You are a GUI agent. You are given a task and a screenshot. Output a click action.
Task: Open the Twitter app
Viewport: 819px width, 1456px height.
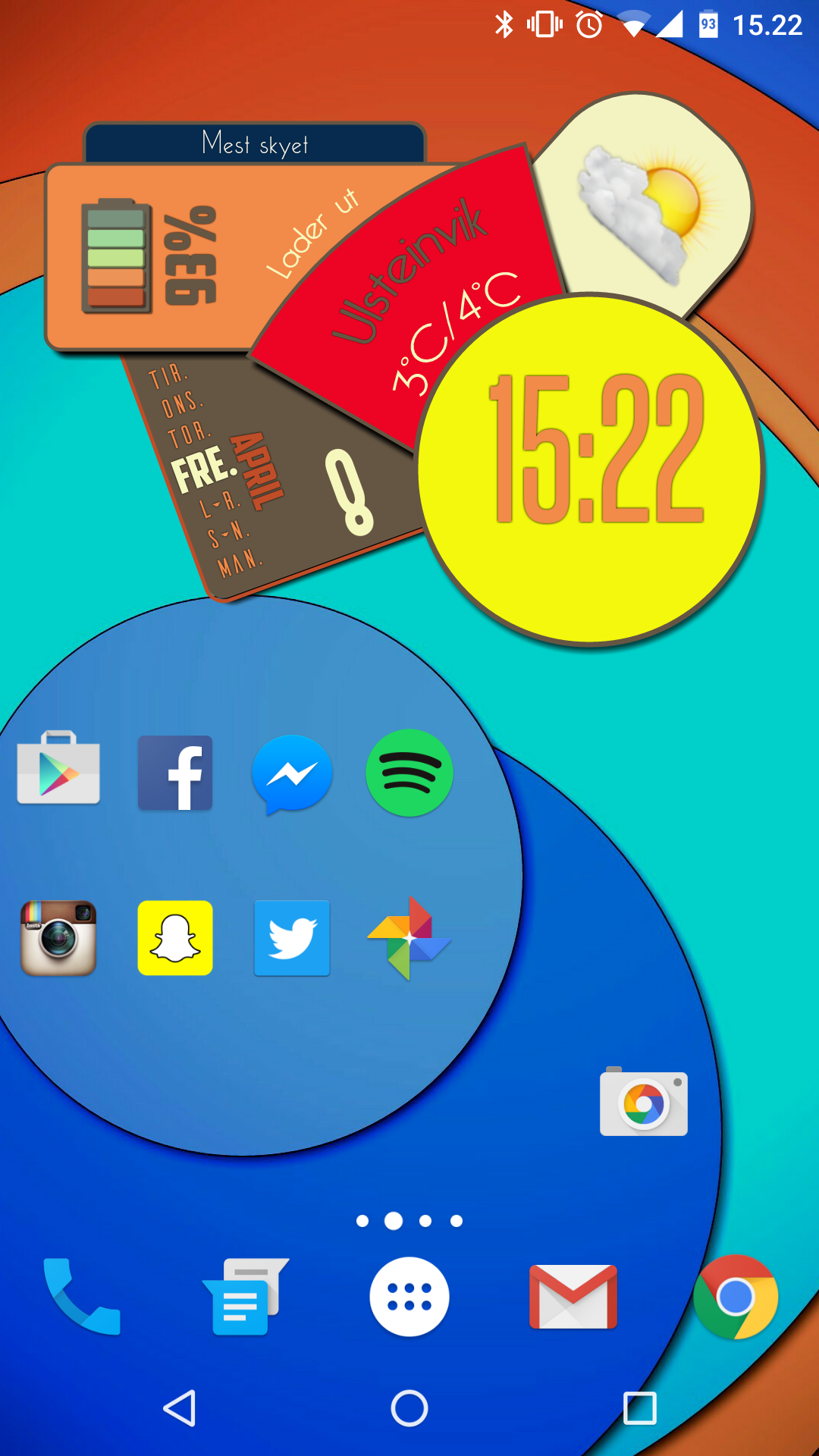tap(292, 938)
